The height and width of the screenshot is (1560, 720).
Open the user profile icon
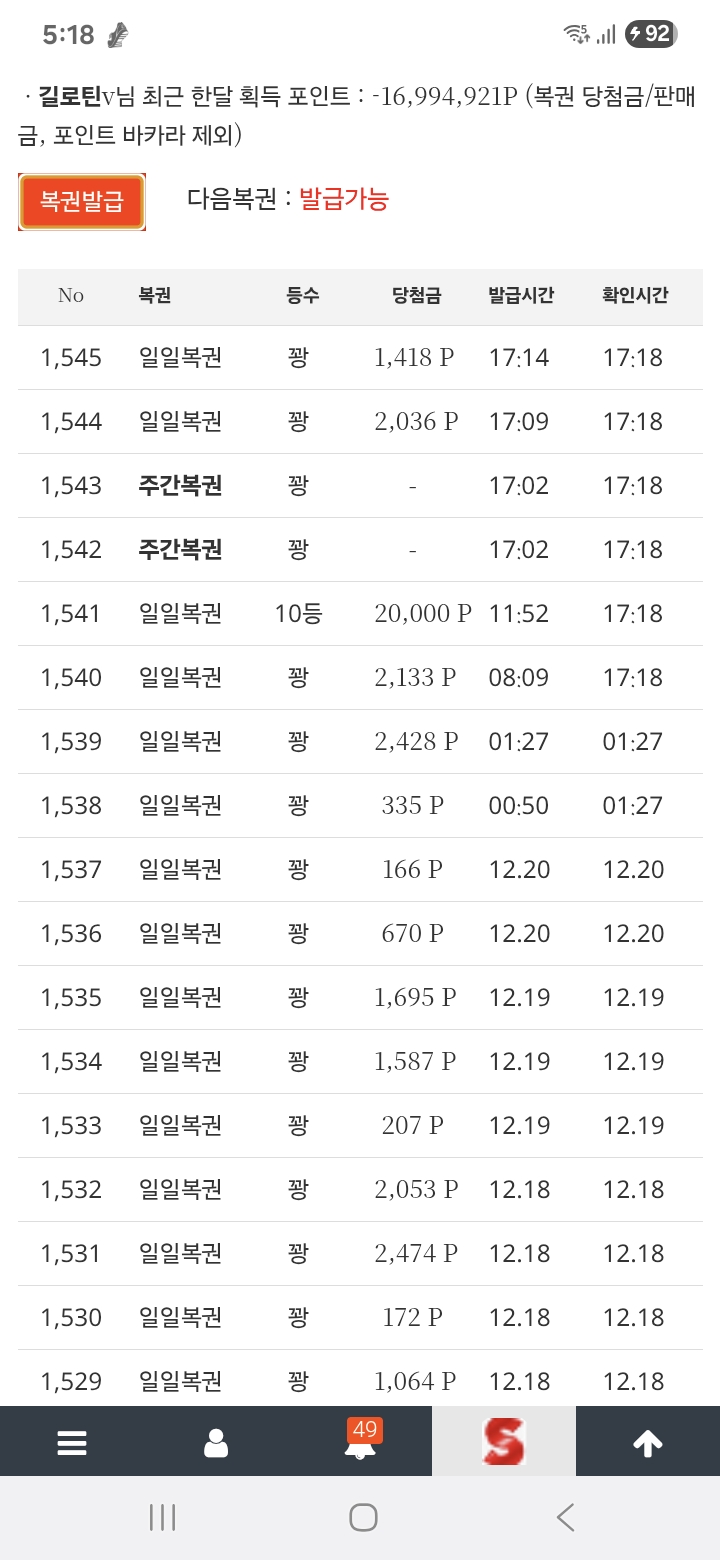tap(216, 1442)
